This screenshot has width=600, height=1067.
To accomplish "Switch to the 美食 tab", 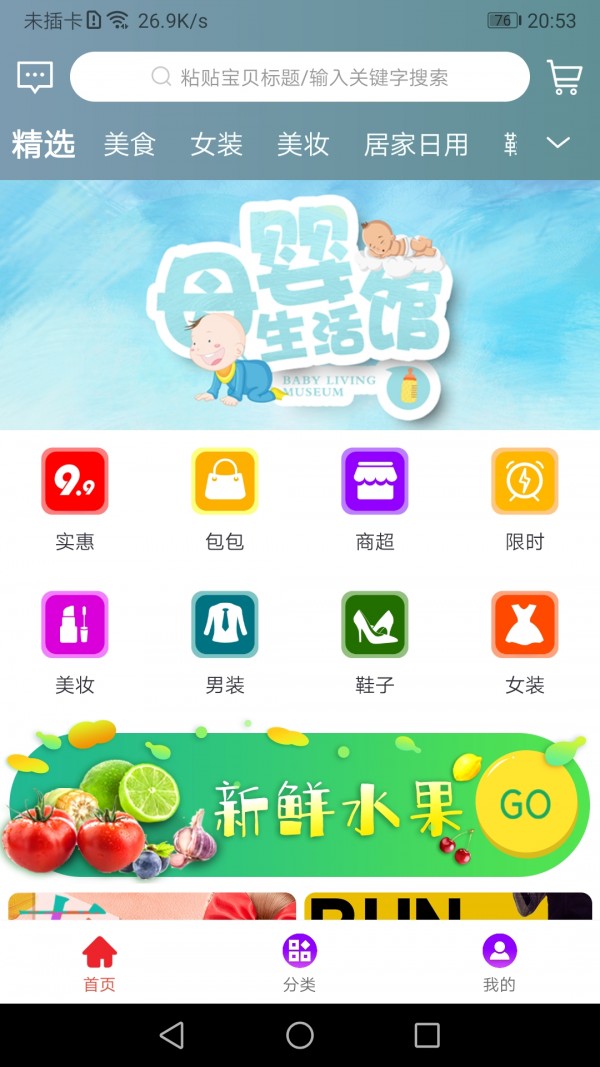I will pyautogui.click(x=130, y=145).
